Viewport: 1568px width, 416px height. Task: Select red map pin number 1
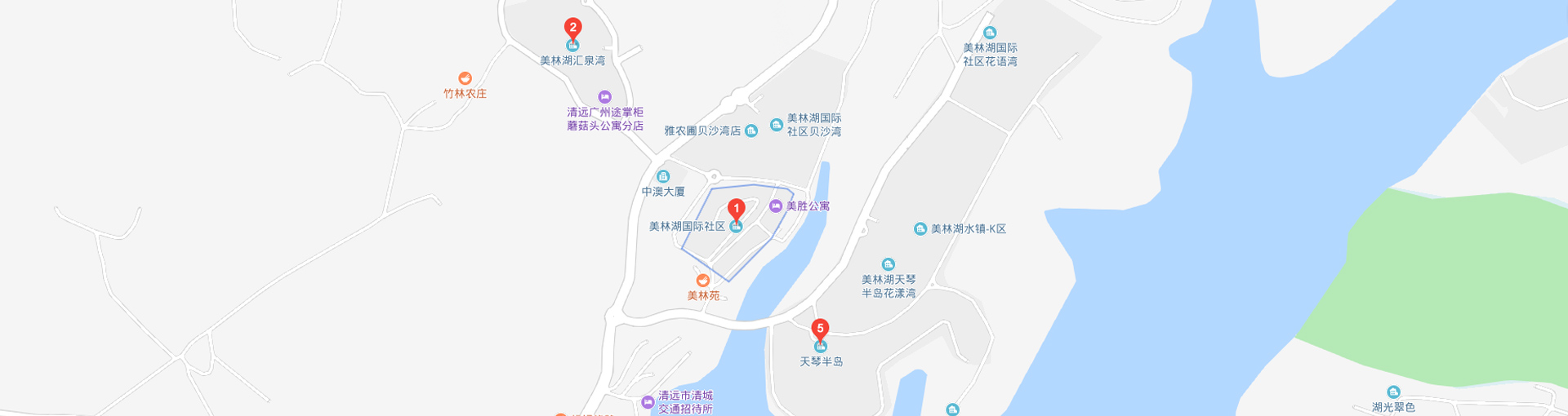click(736, 210)
